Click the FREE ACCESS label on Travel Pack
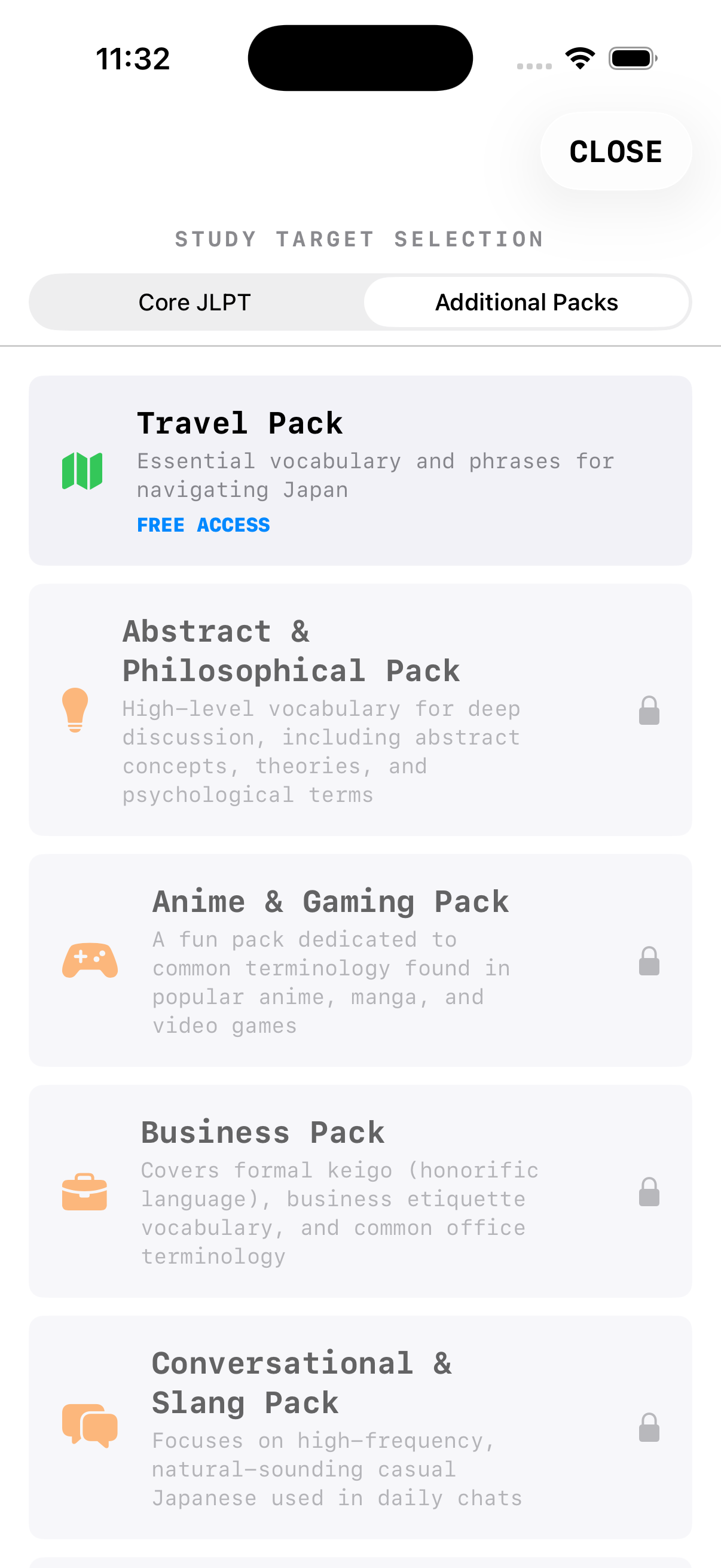721x1568 pixels. [203, 524]
